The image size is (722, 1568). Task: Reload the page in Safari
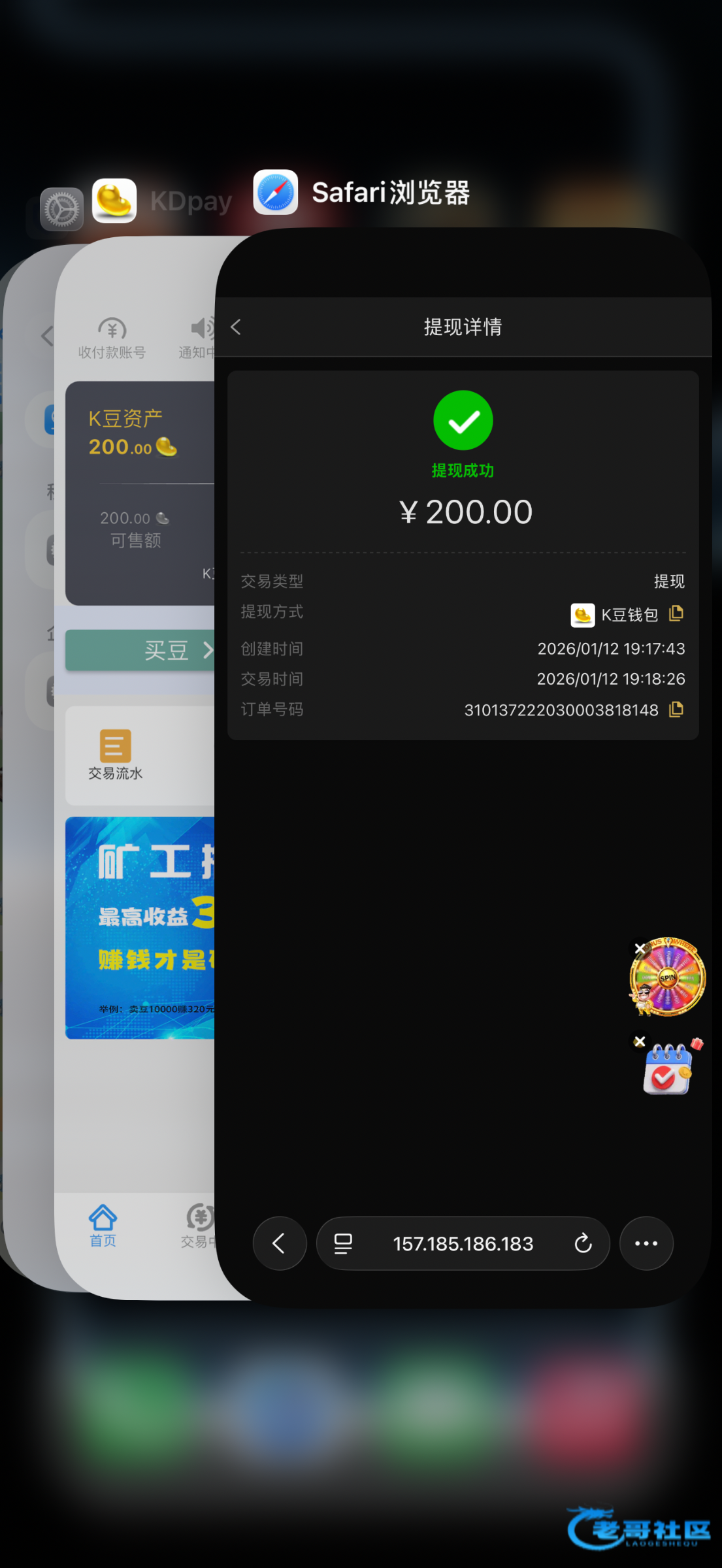[583, 1243]
